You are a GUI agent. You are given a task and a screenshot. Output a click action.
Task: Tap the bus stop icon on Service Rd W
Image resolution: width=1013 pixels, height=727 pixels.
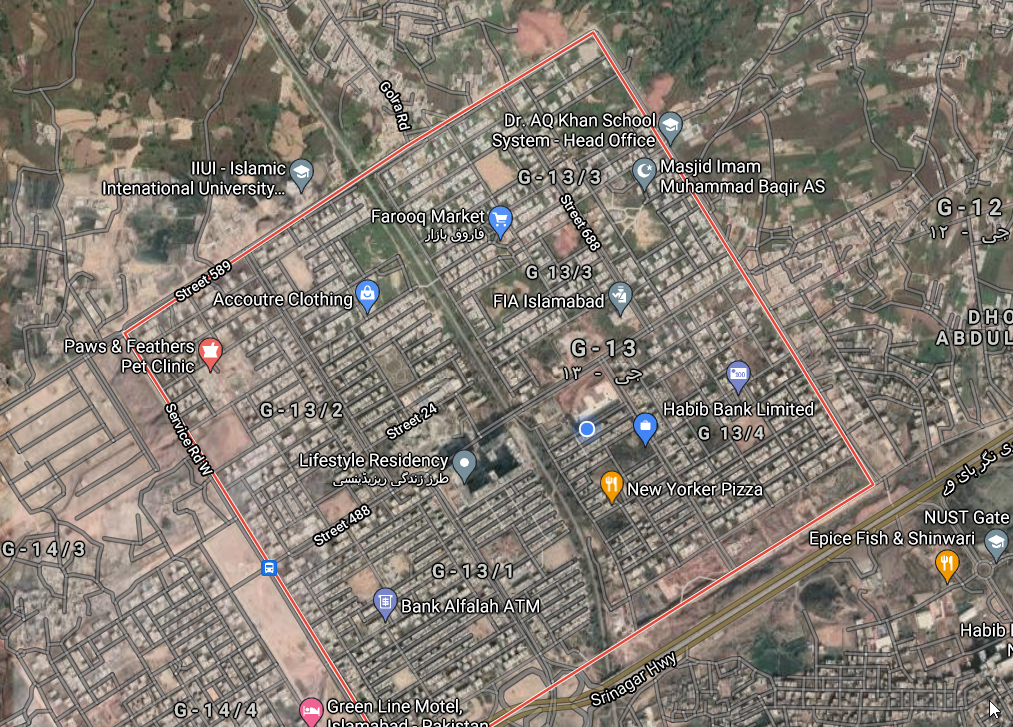point(269,568)
